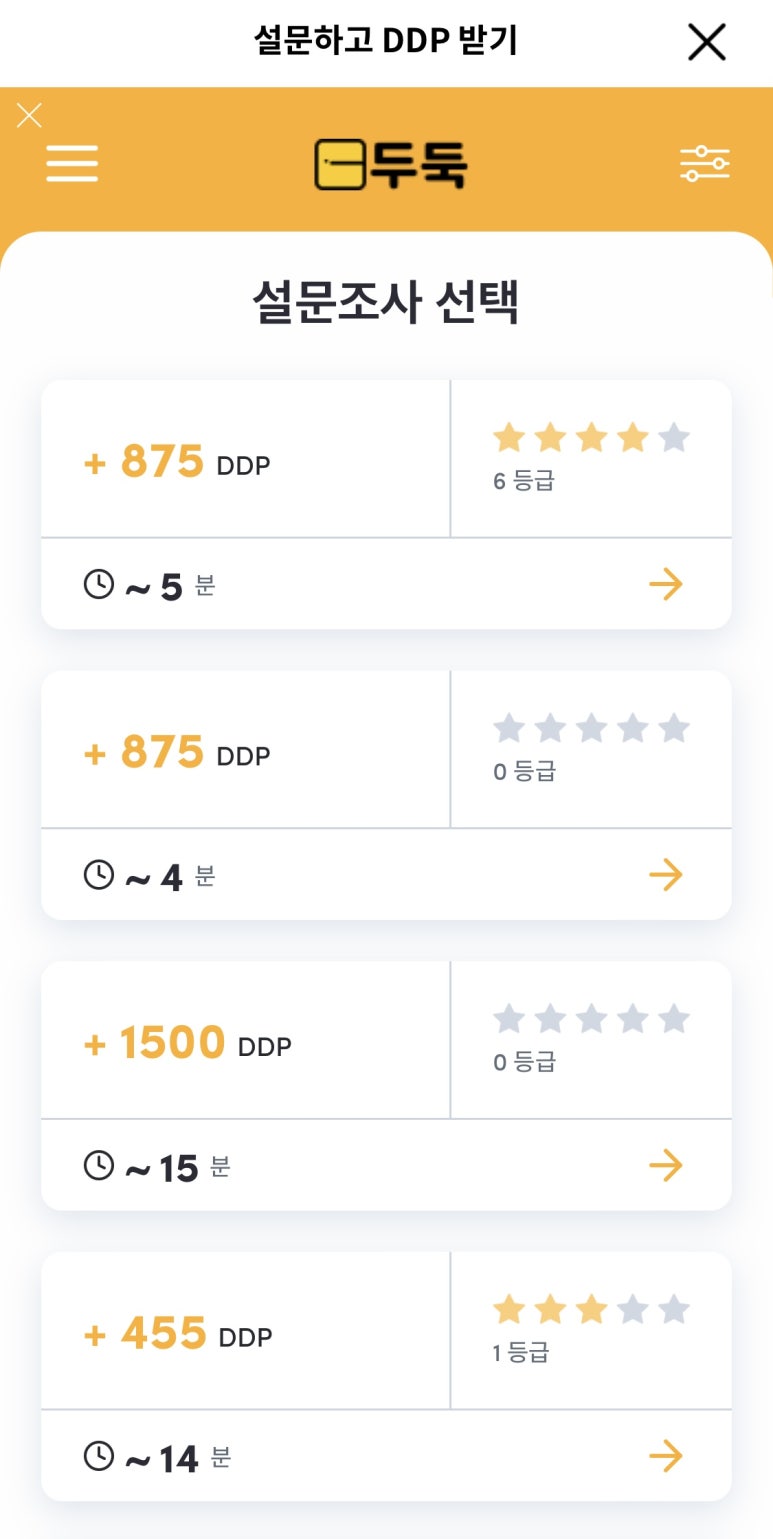The height and width of the screenshot is (1539, 773).
Task: Select the 875 DDP survey taking 4분
Action: (x=386, y=795)
